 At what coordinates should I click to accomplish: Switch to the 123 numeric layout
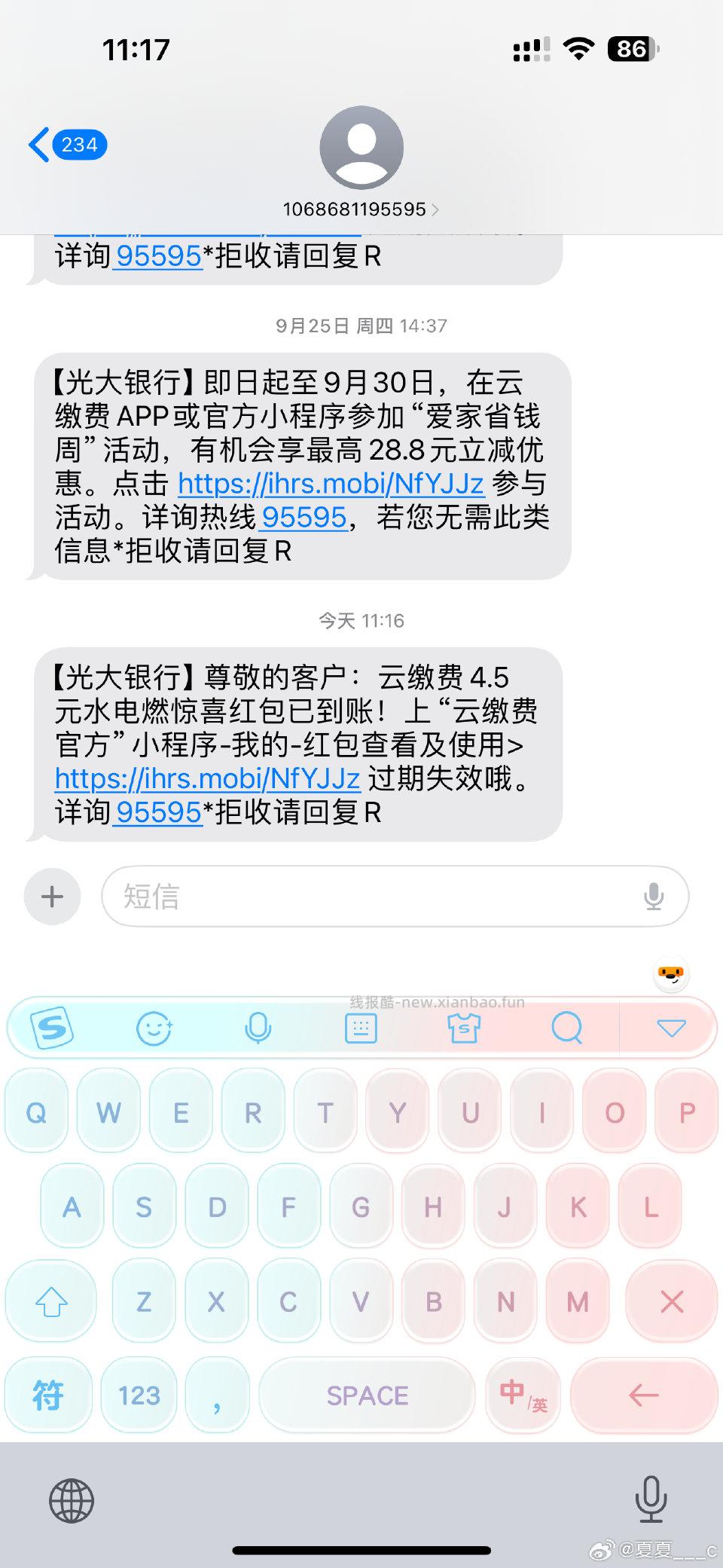[x=139, y=1395]
